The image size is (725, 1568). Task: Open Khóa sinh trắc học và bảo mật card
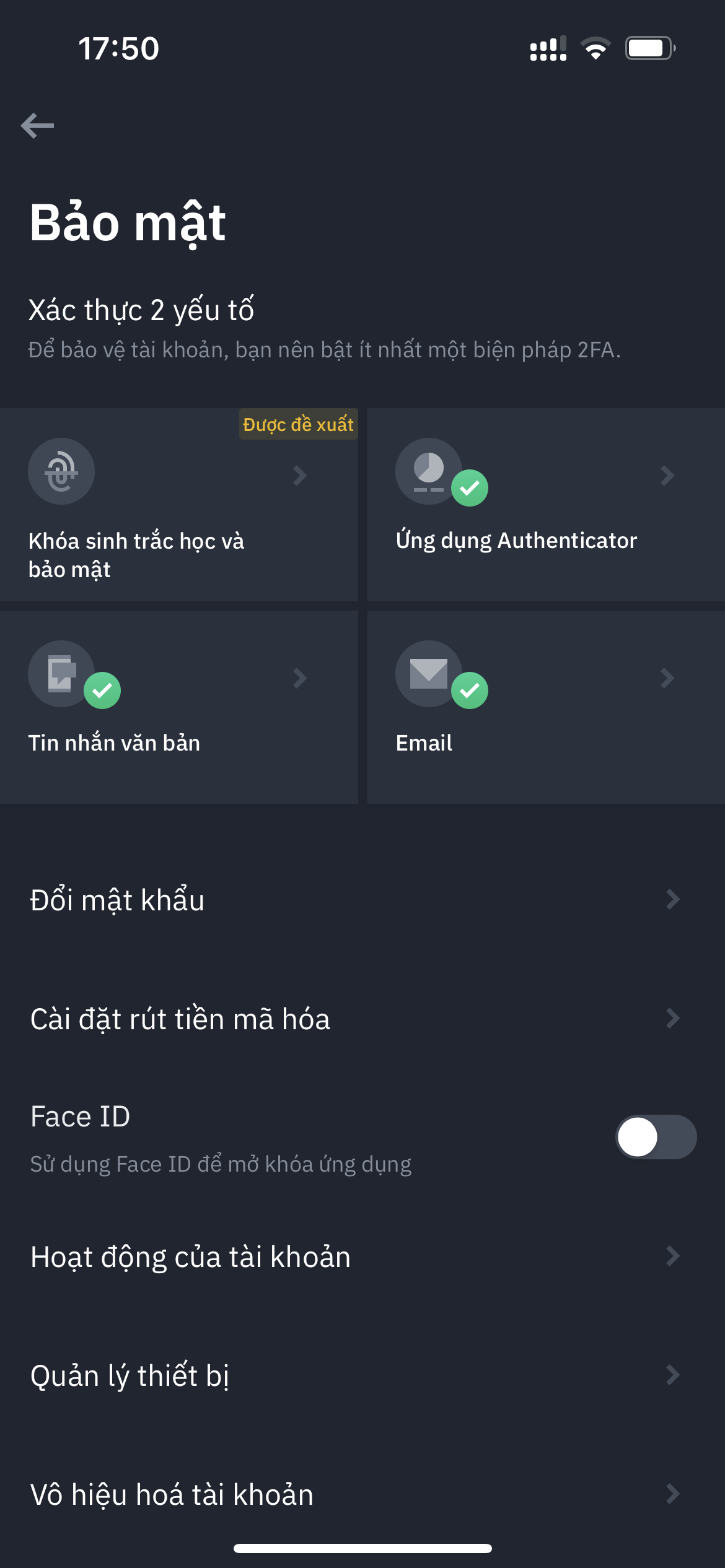point(179,504)
